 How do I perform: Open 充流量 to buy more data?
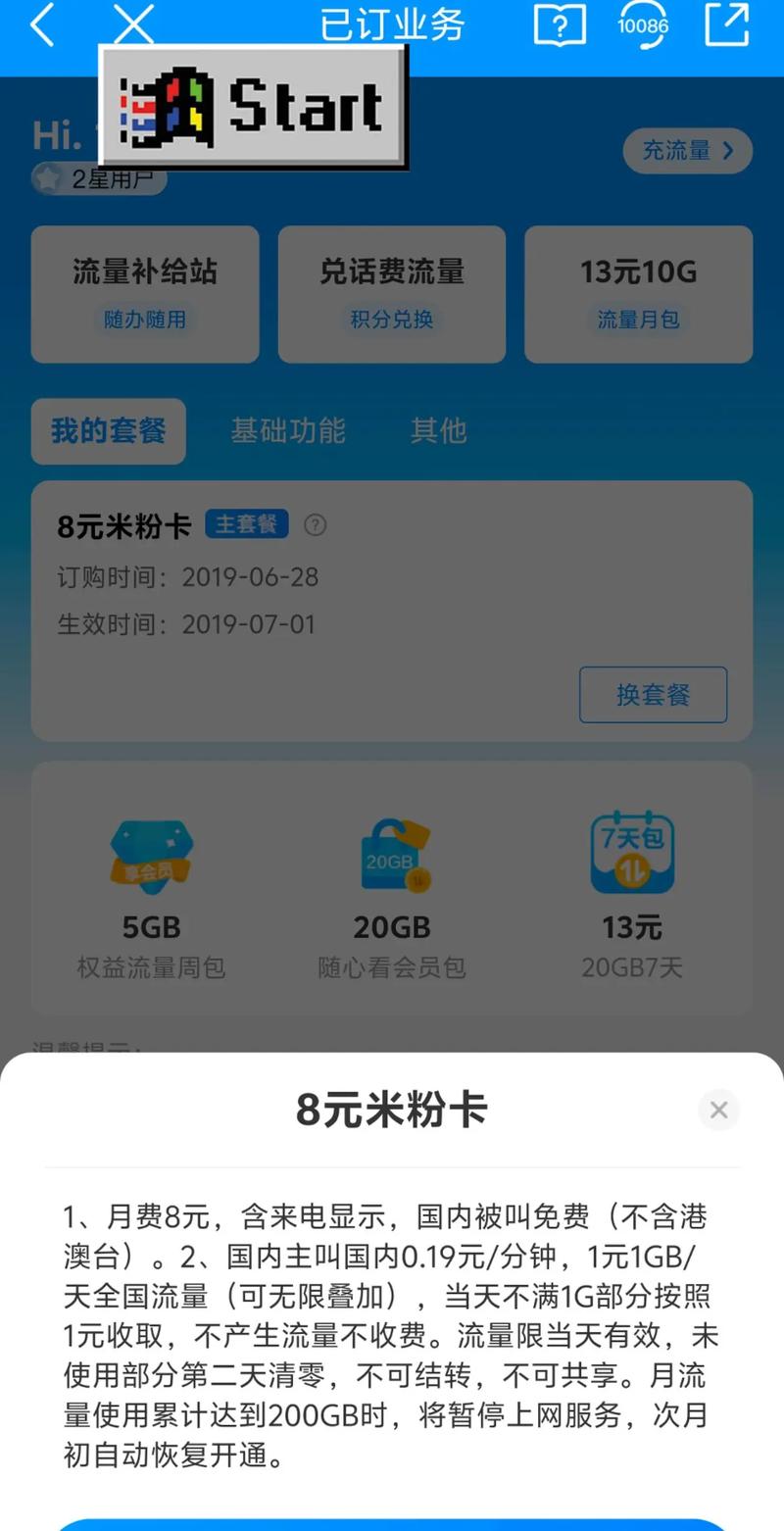[x=687, y=151]
